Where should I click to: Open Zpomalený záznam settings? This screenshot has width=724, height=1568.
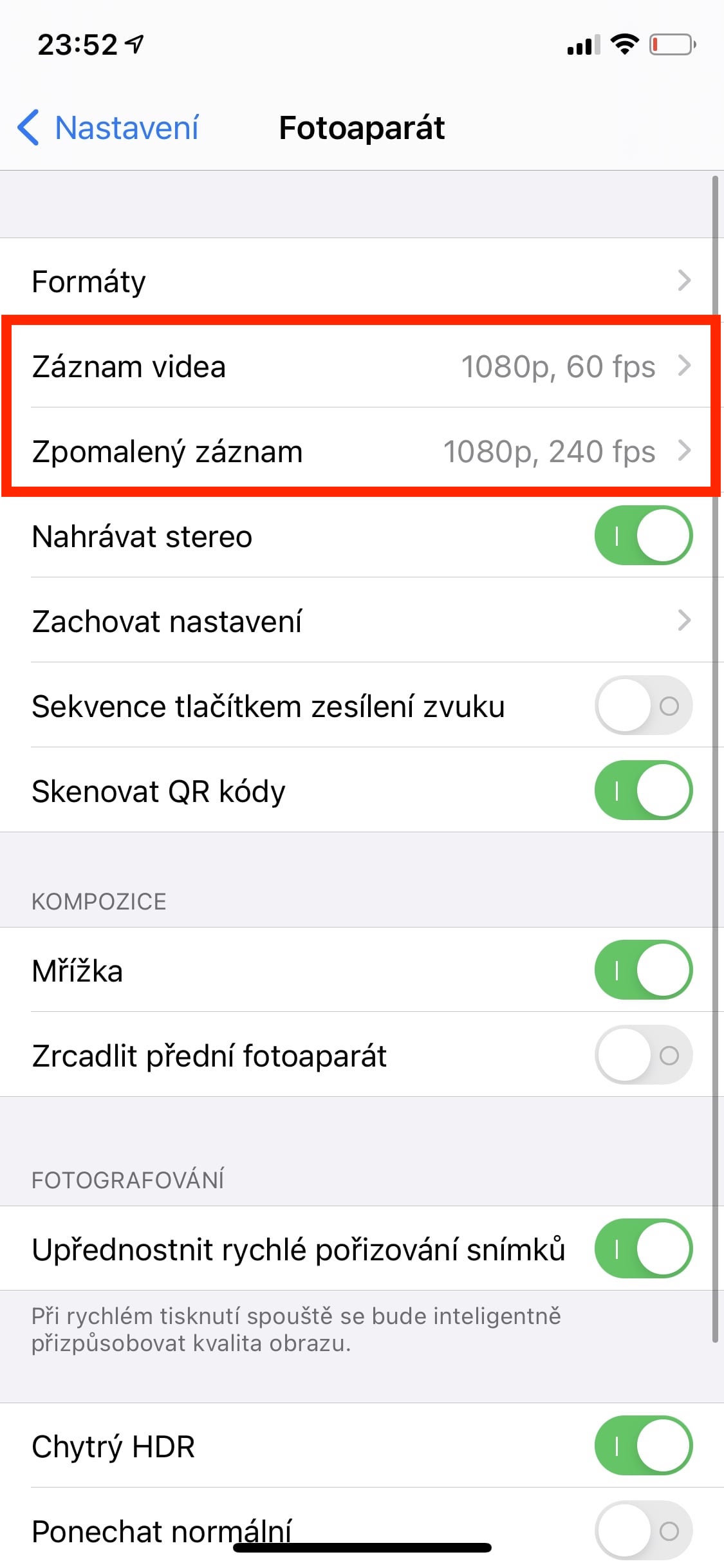pyautogui.click(x=360, y=451)
